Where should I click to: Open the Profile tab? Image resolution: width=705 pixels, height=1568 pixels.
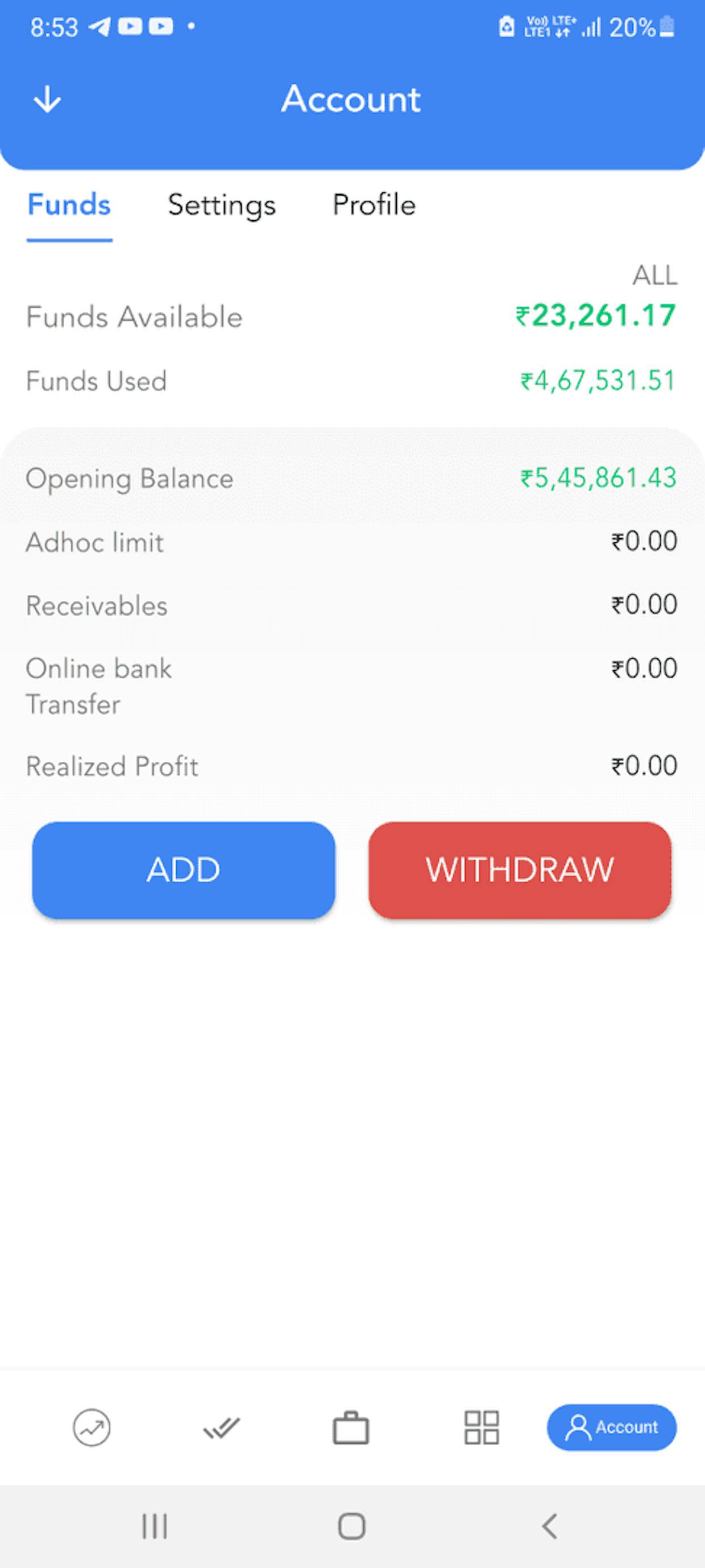click(x=374, y=204)
